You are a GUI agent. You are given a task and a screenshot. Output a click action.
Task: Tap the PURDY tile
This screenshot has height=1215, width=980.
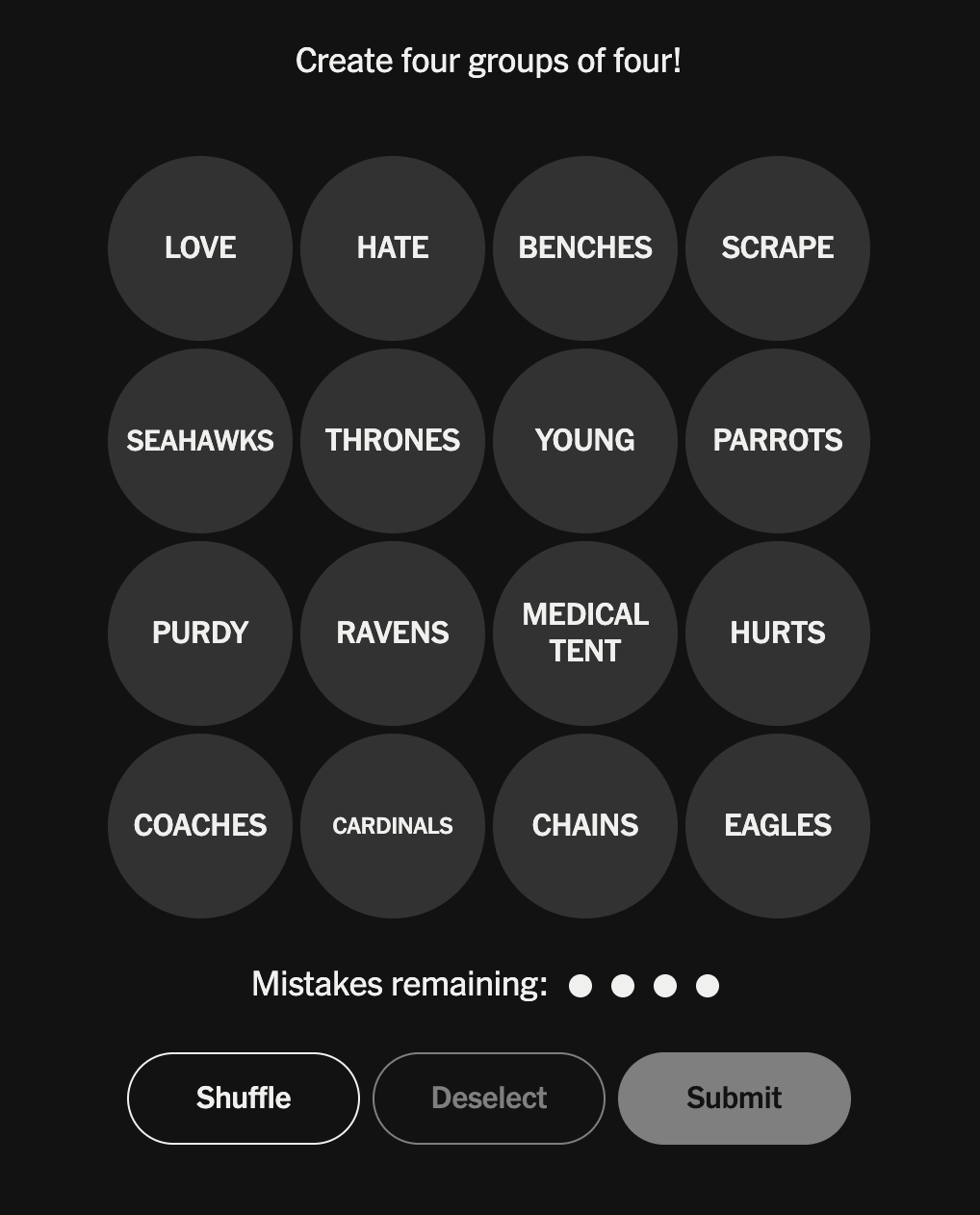200,633
